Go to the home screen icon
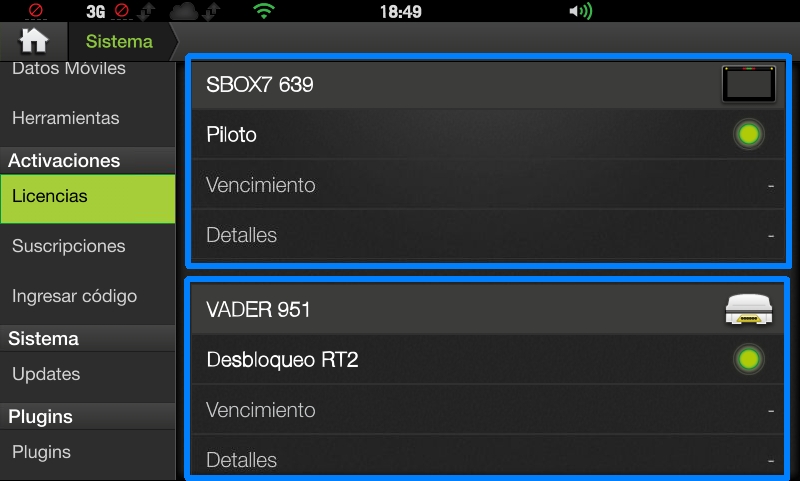 tap(34, 41)
